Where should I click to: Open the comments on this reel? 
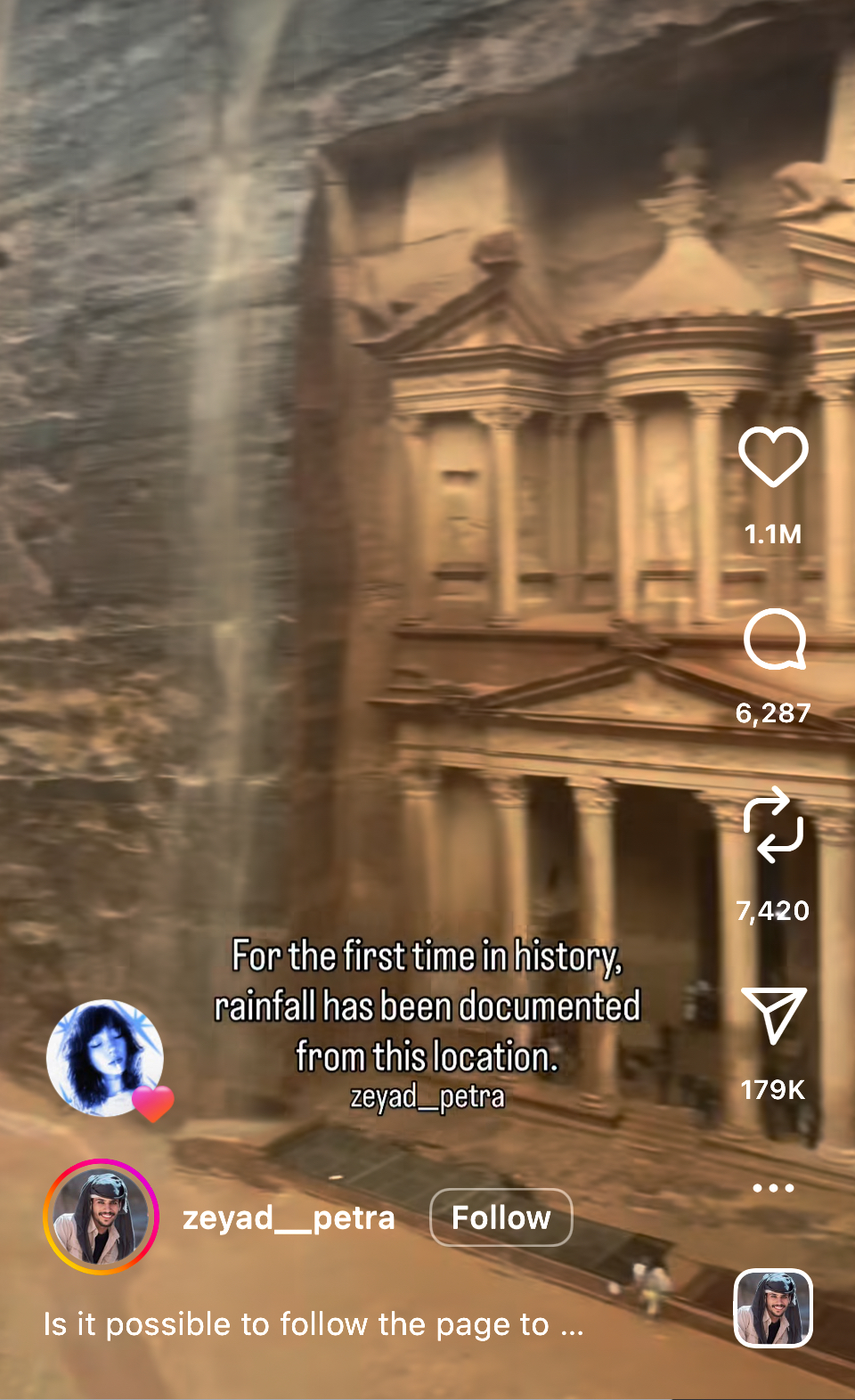[x=773, y=639]
